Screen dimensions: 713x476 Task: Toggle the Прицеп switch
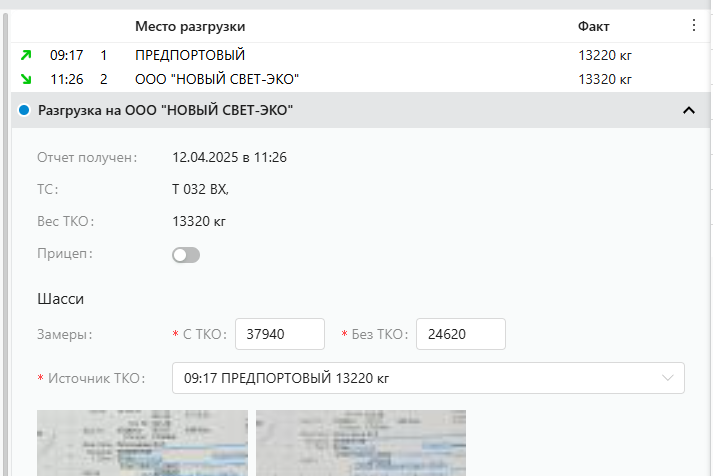186,255
